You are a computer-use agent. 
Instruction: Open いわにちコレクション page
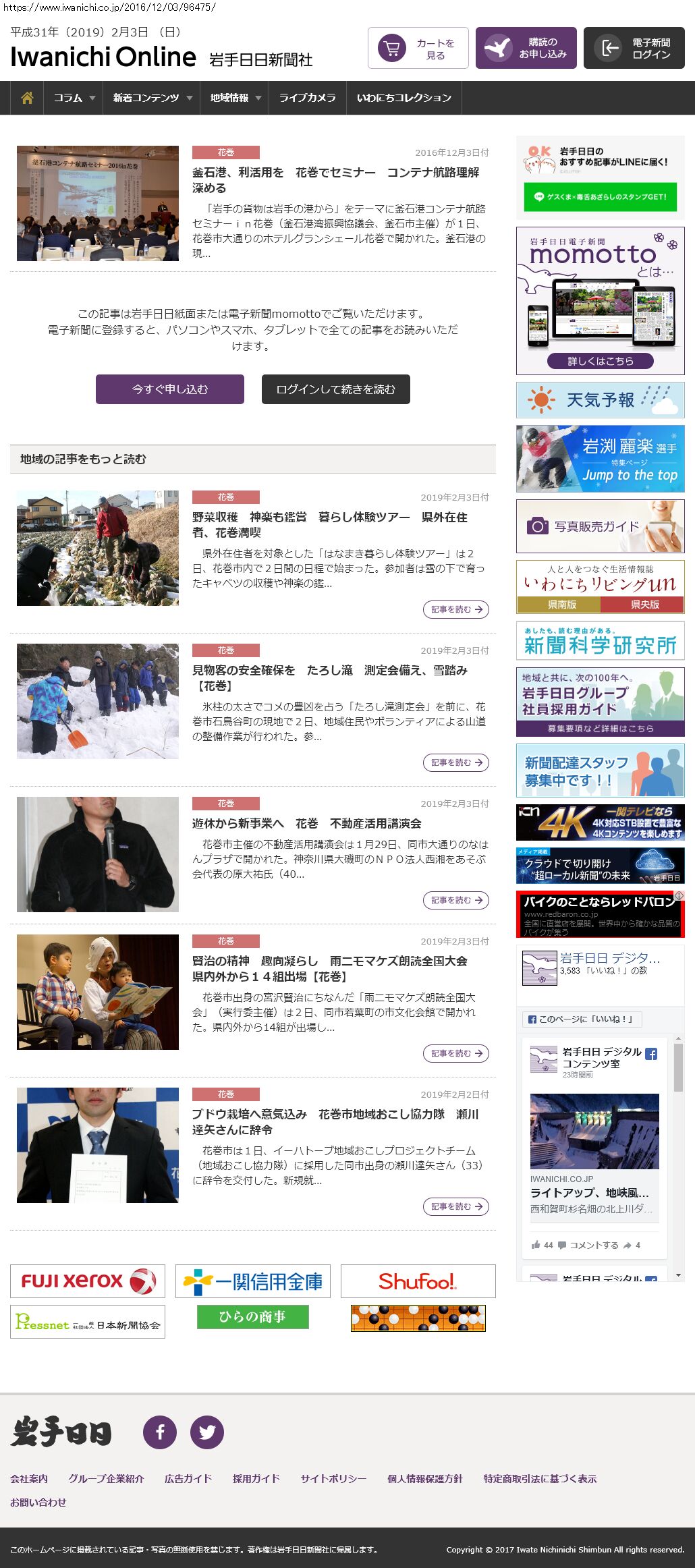404,99
